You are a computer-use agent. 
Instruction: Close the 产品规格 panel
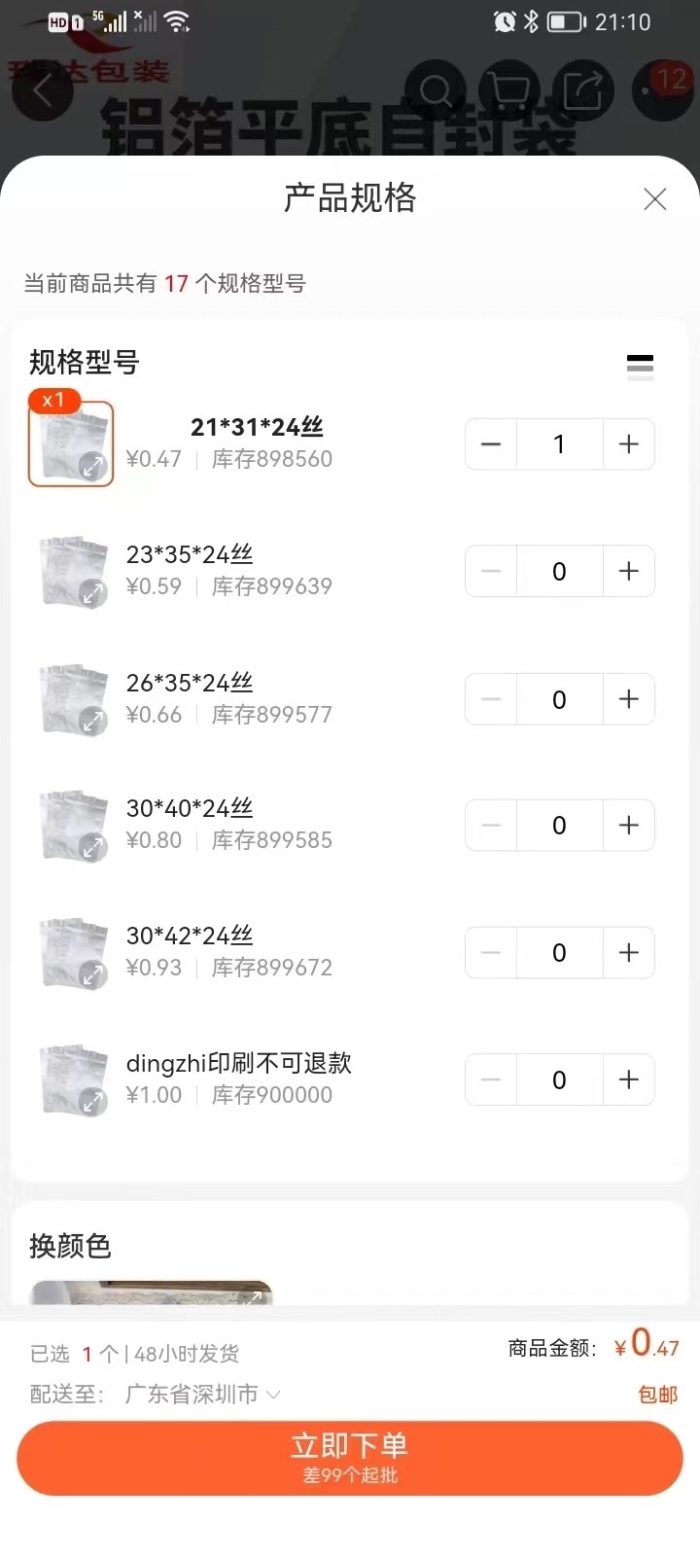click(x=655, y=199)
